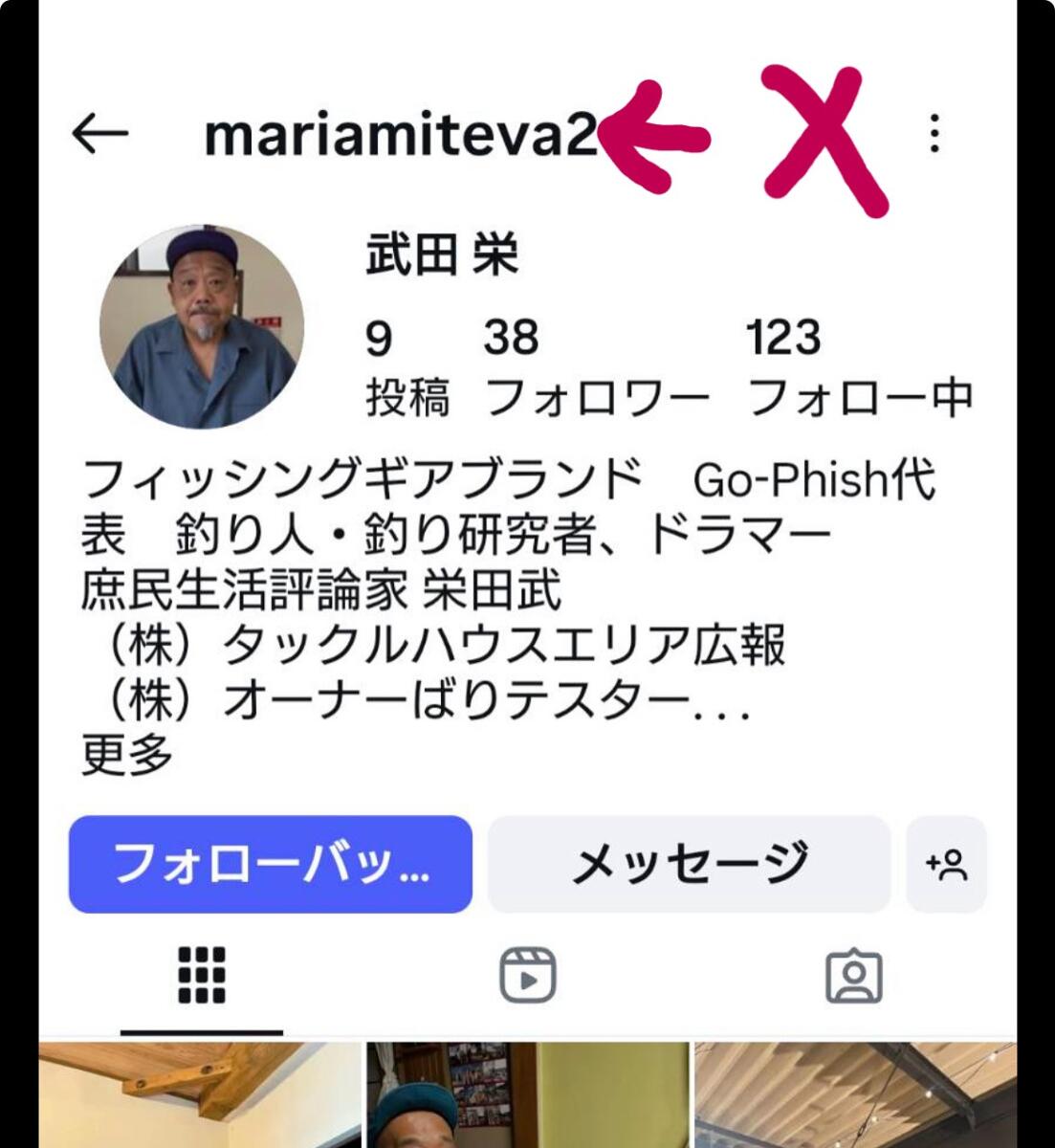
Task: Send a message via メッセージ button
Action: click(x=689, y=864)
